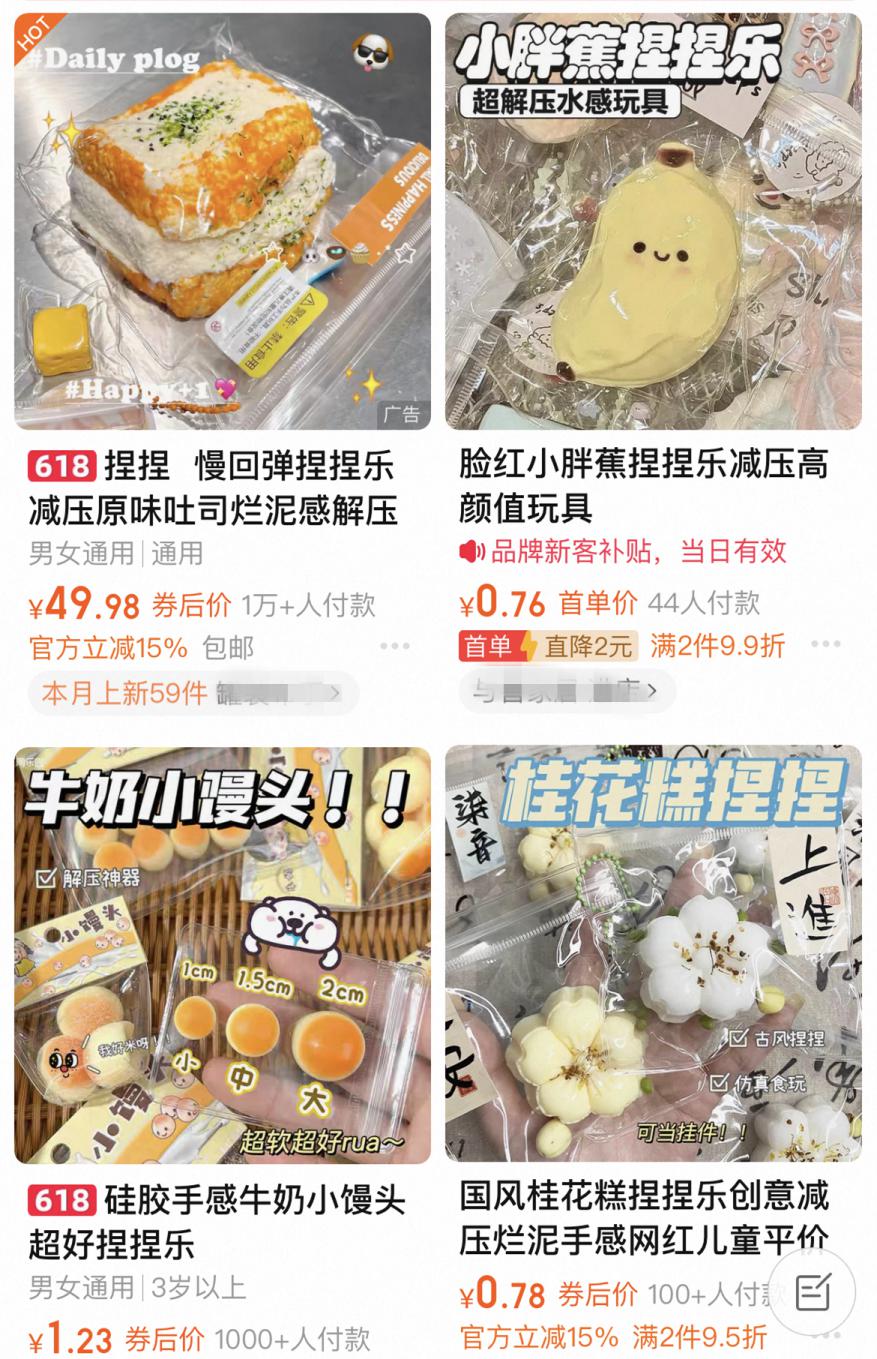The width and height of the screenshot is (877, 1359).
Task: Open the 国风桂花糕捏捏乐 product card
Action: coord(653,955)
